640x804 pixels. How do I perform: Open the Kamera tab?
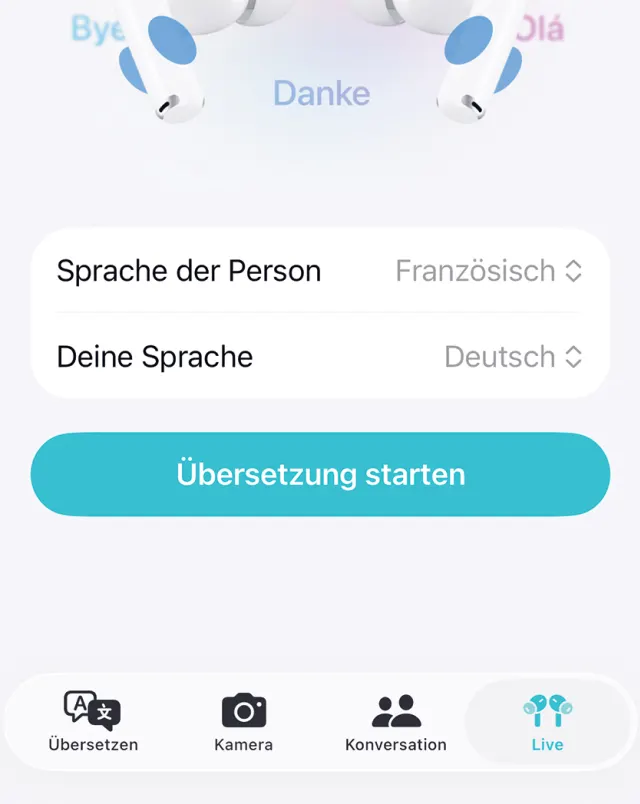tap(243, 722)
